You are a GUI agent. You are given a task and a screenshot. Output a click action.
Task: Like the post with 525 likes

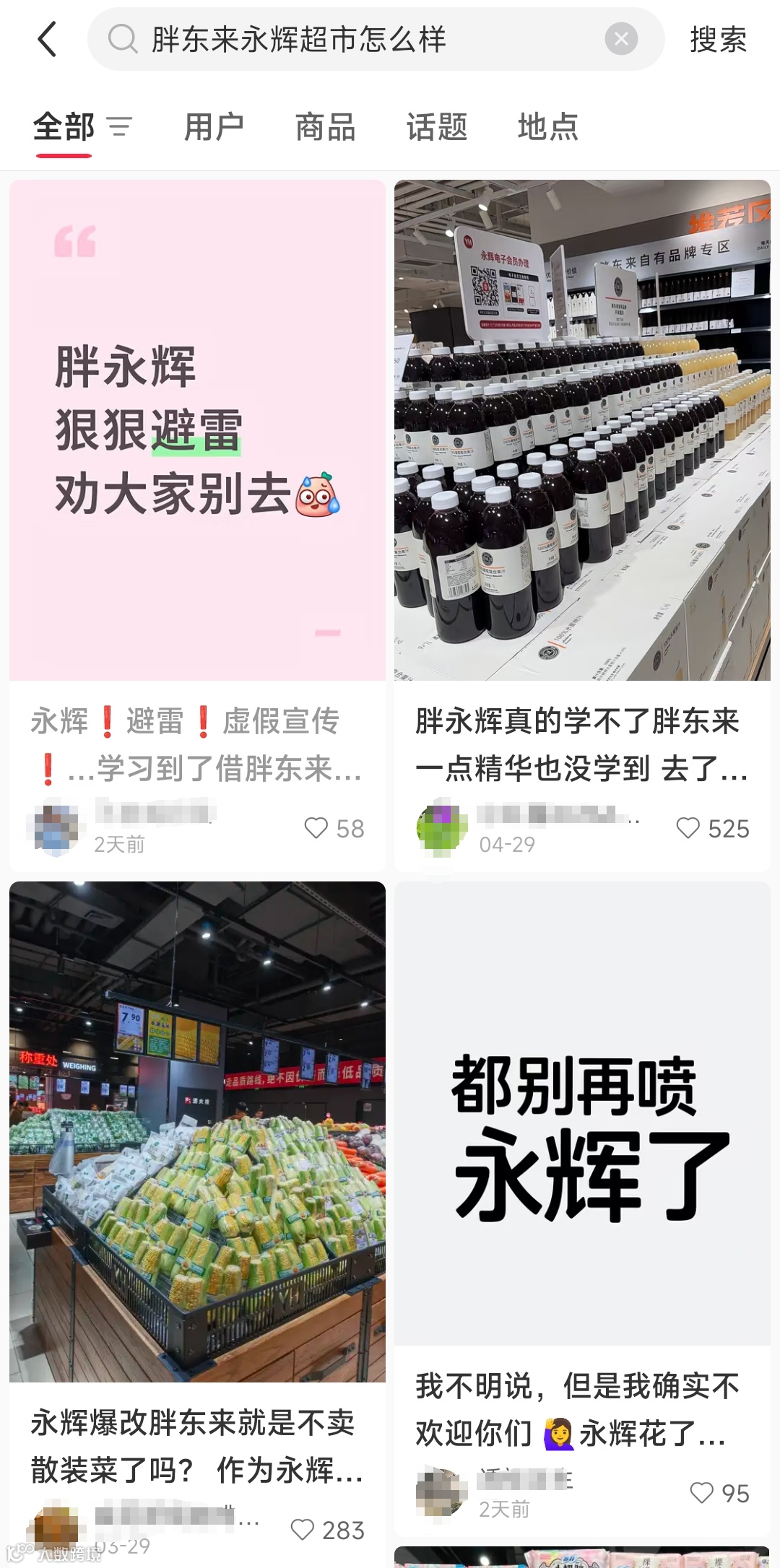click(x=688, y=828)
